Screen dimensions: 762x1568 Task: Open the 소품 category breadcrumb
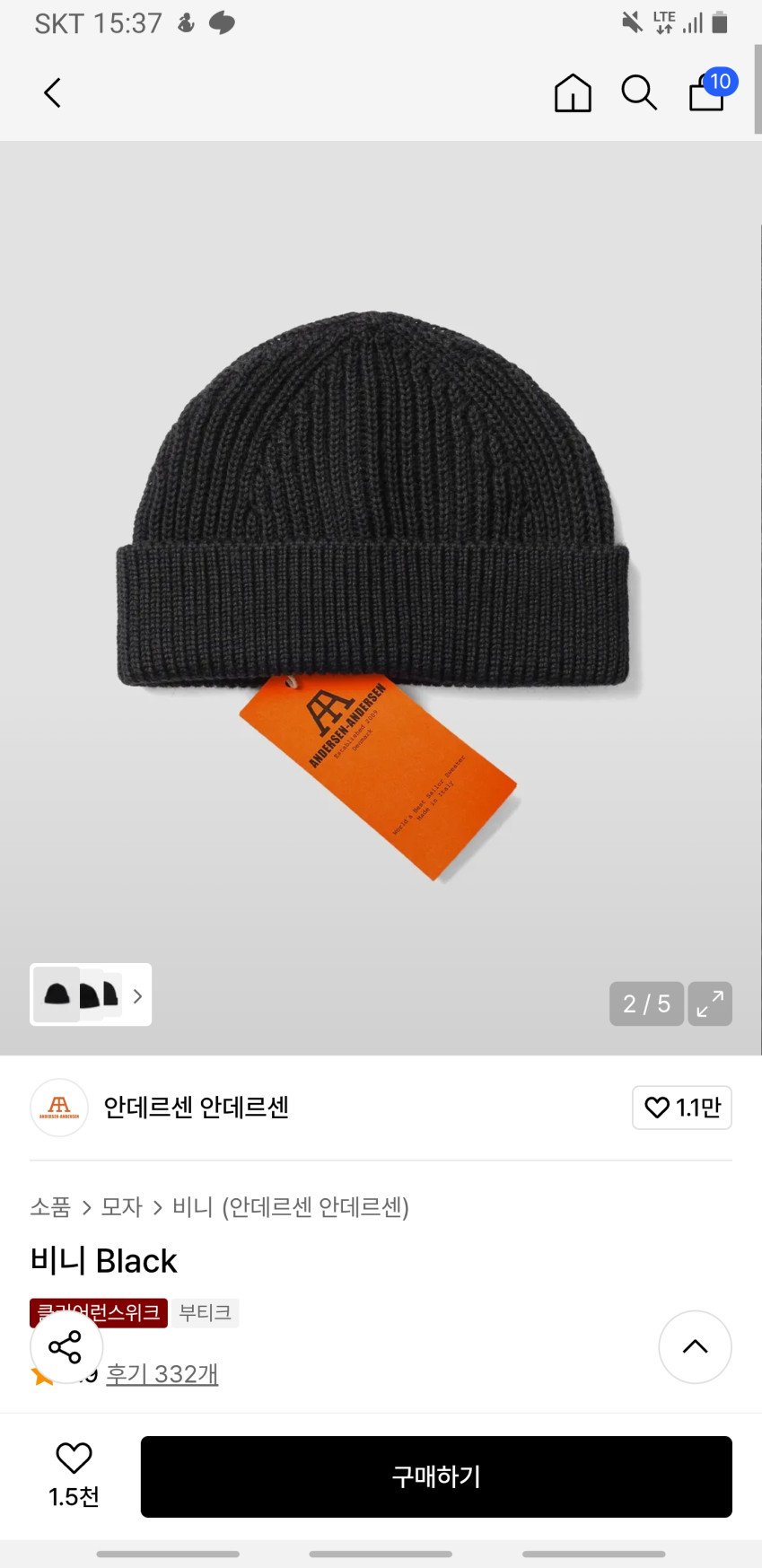pos(50,1207)
